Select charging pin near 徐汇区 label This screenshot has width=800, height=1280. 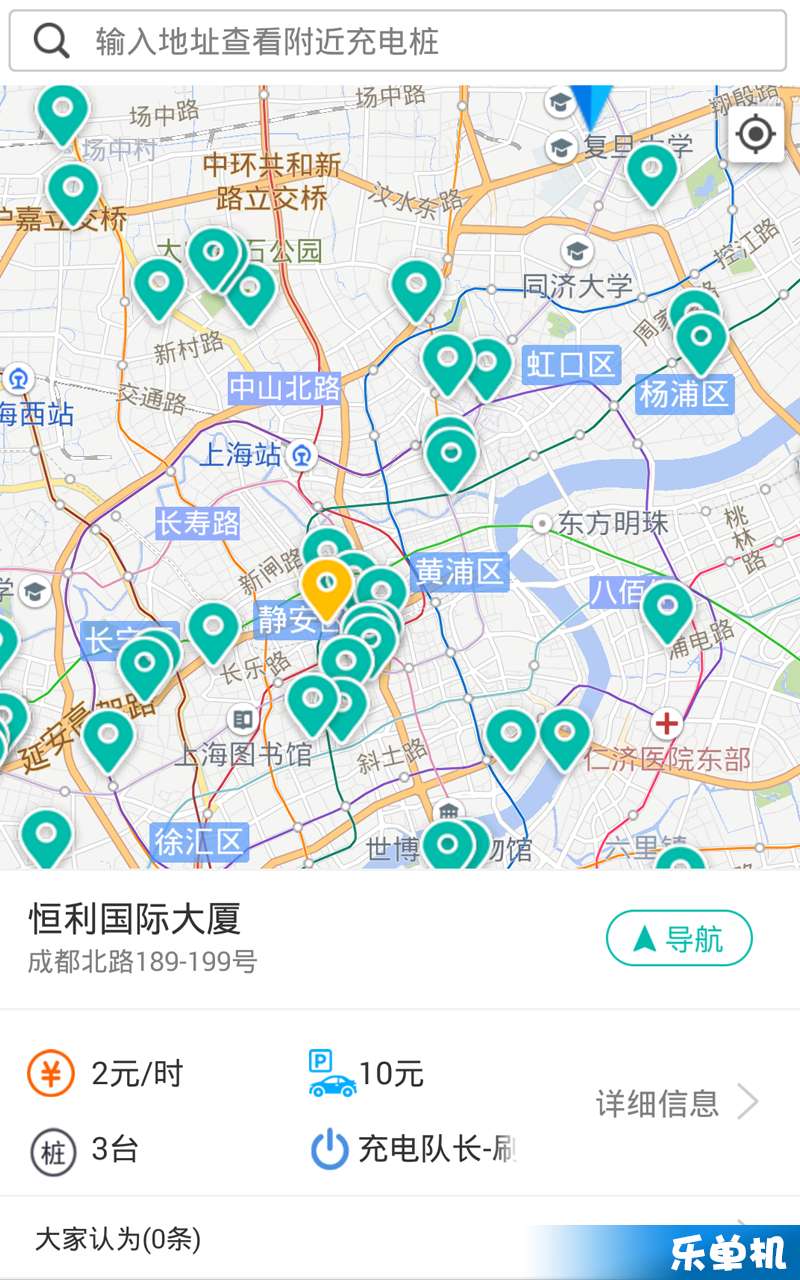pos(45,836)
